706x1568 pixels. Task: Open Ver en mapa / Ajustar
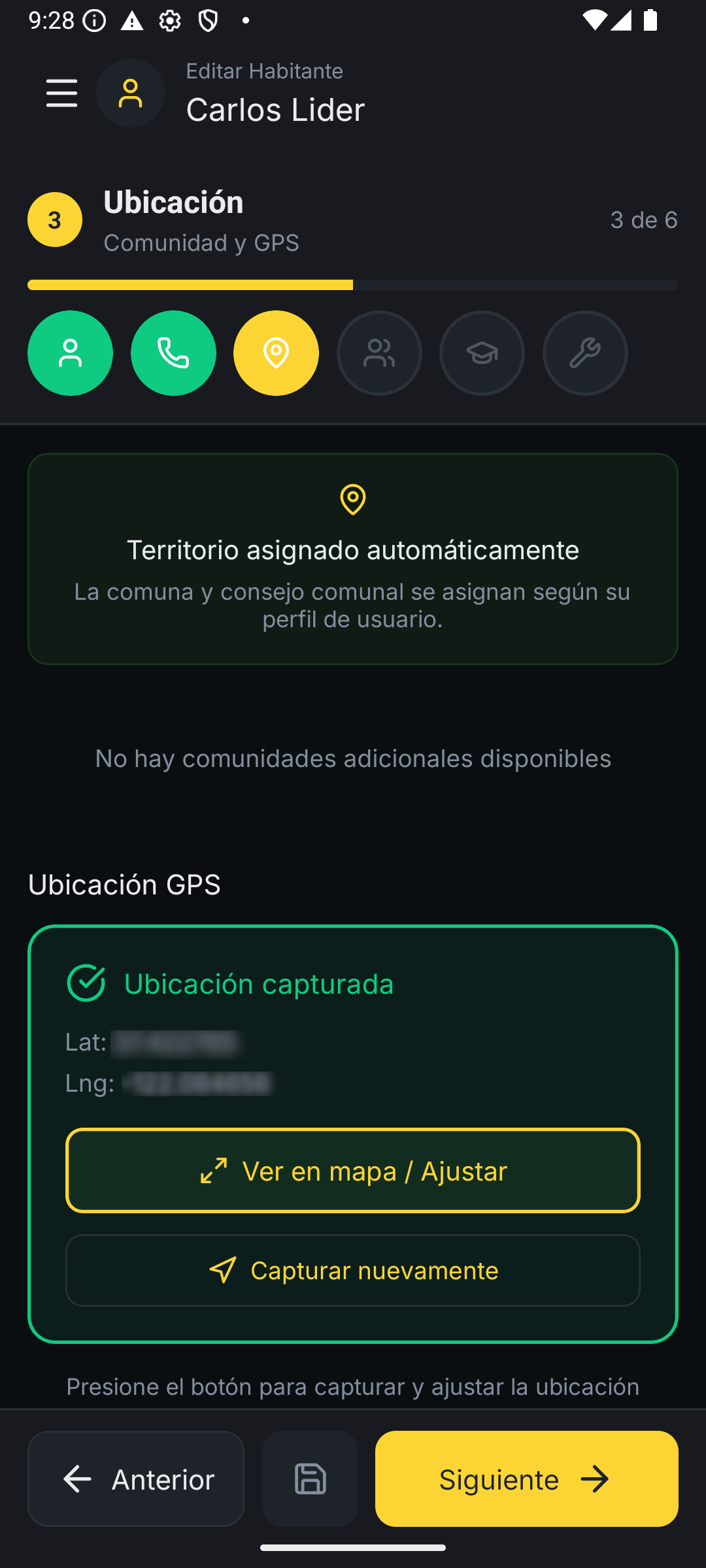(352, 1170)
